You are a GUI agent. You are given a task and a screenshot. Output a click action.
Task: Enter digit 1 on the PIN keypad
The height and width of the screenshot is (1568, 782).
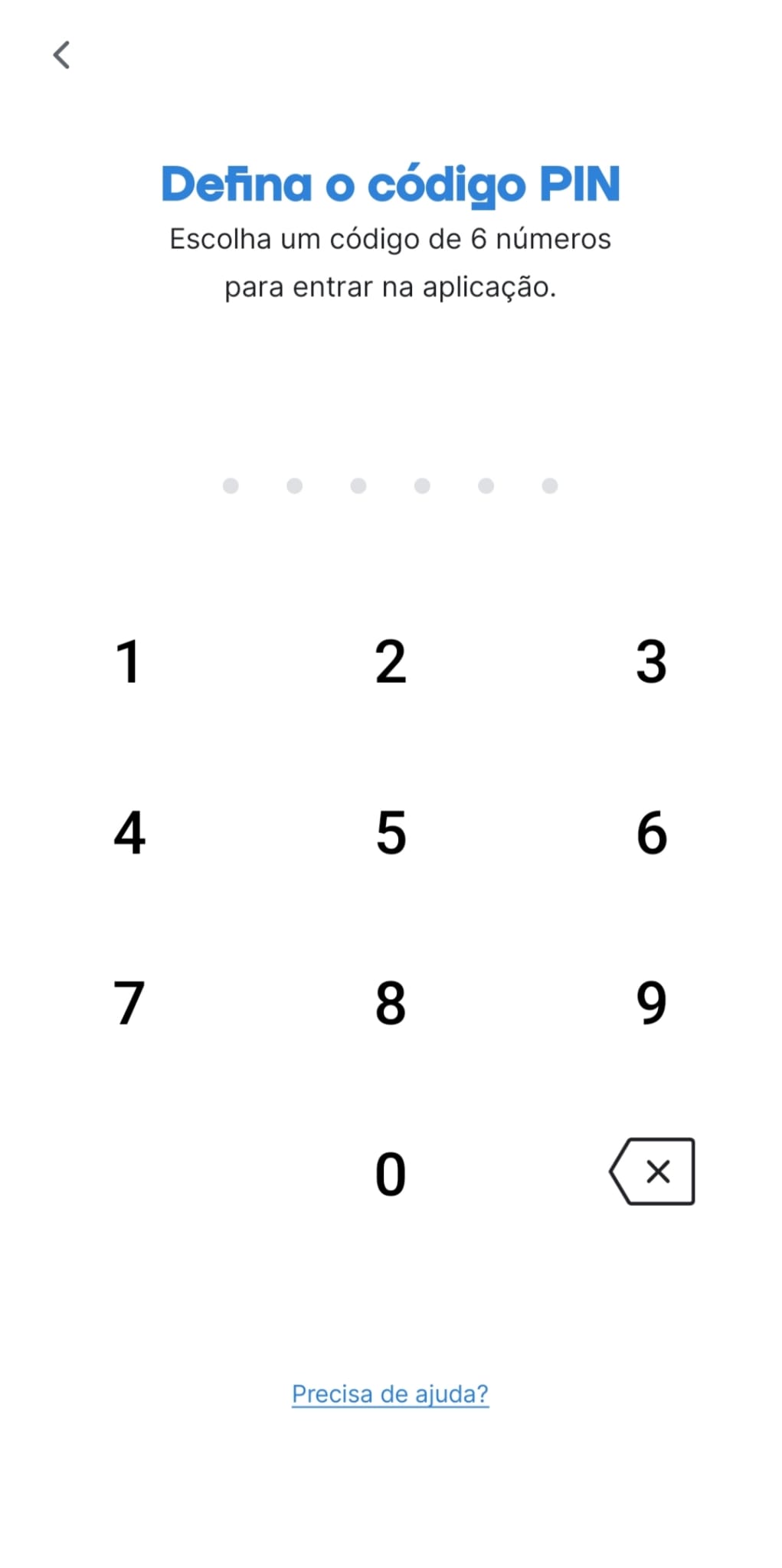129,661
